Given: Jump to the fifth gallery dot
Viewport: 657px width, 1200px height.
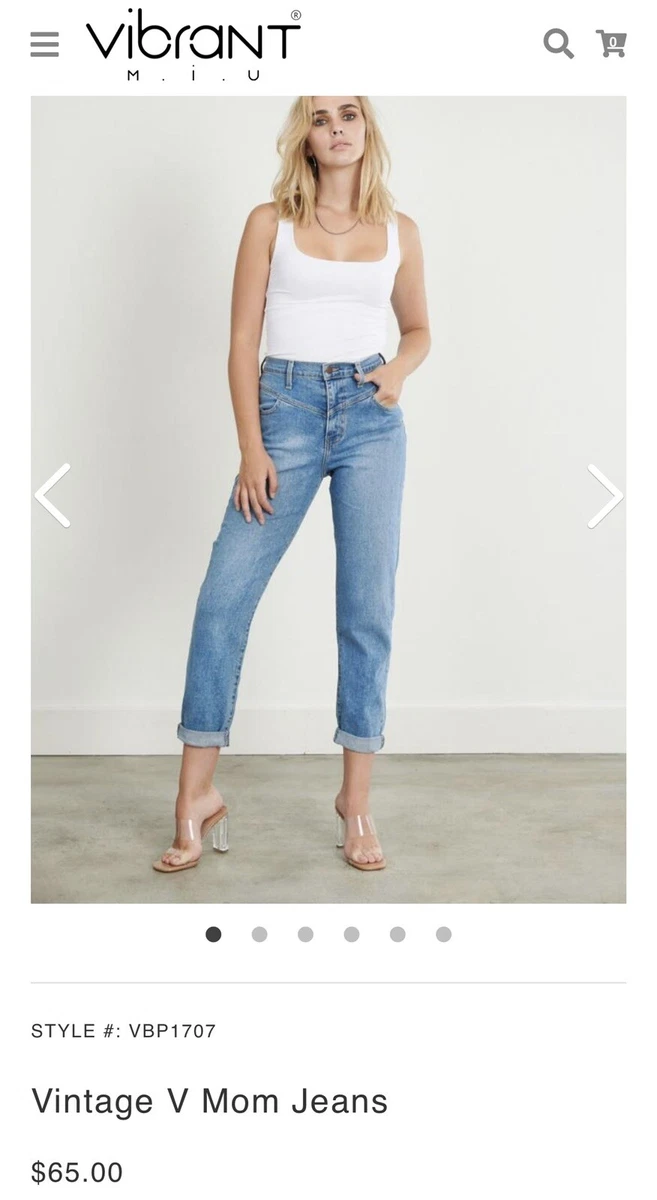Looking at the screenshot, I should point(397,934).
